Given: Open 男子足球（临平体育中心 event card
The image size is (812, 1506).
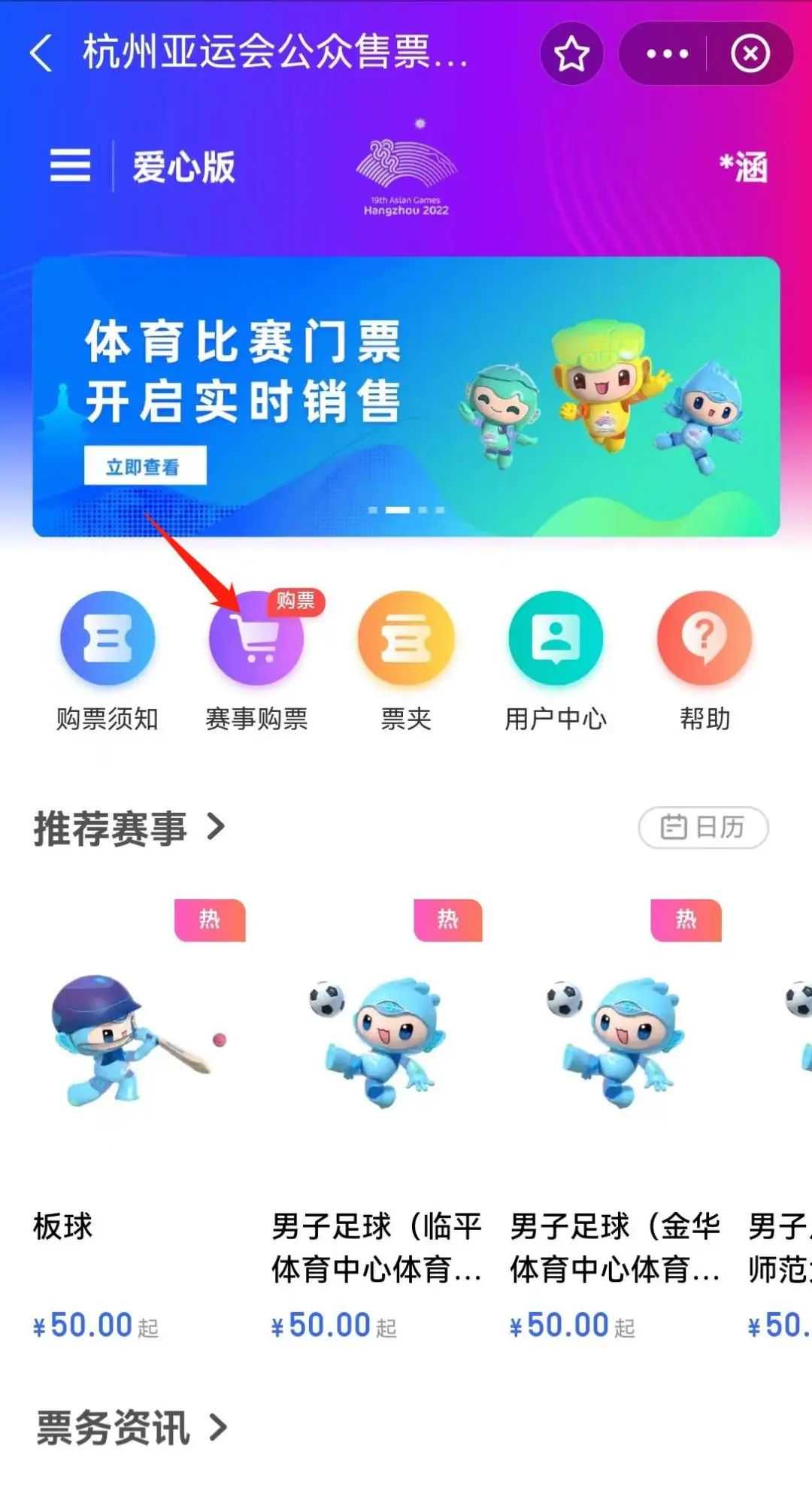Looking at the screenshot, I should pos(376,1113).
